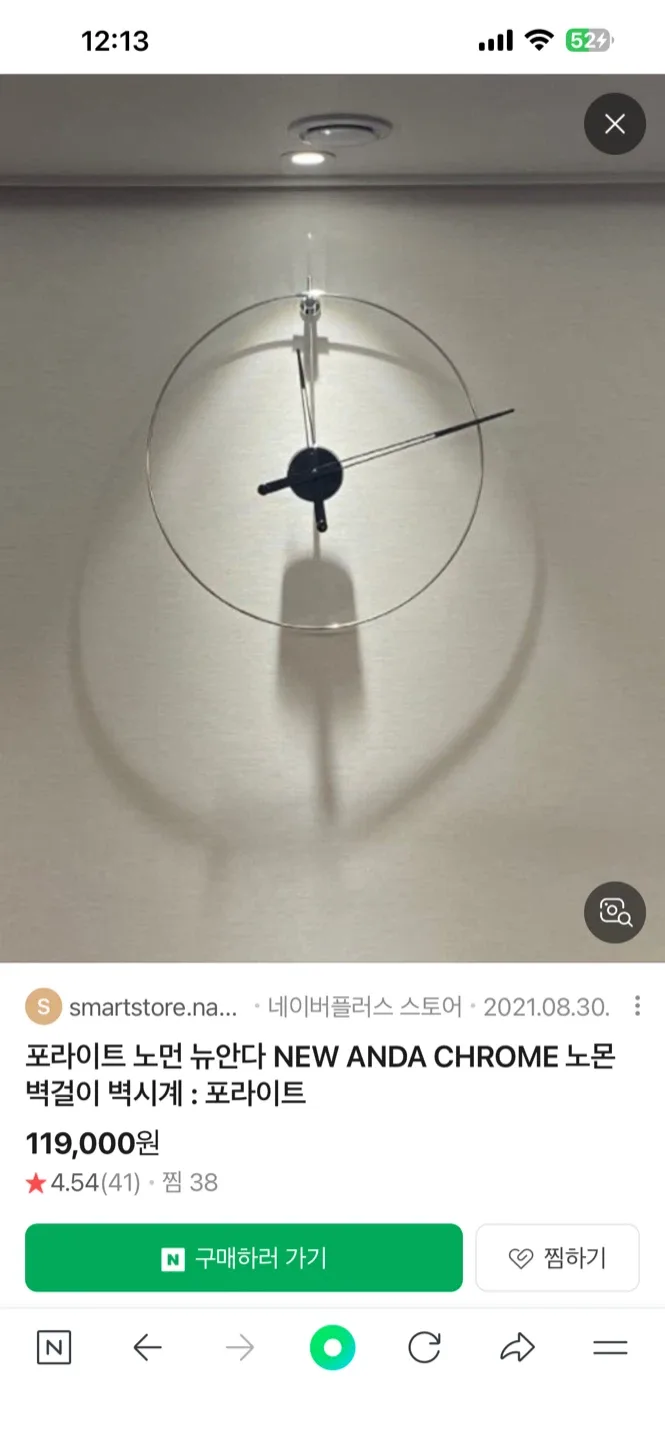Image resolution: width=665 pixels, height=1440 pixels.
Task: Open the three-dot more options menu
Action: 638,1006
